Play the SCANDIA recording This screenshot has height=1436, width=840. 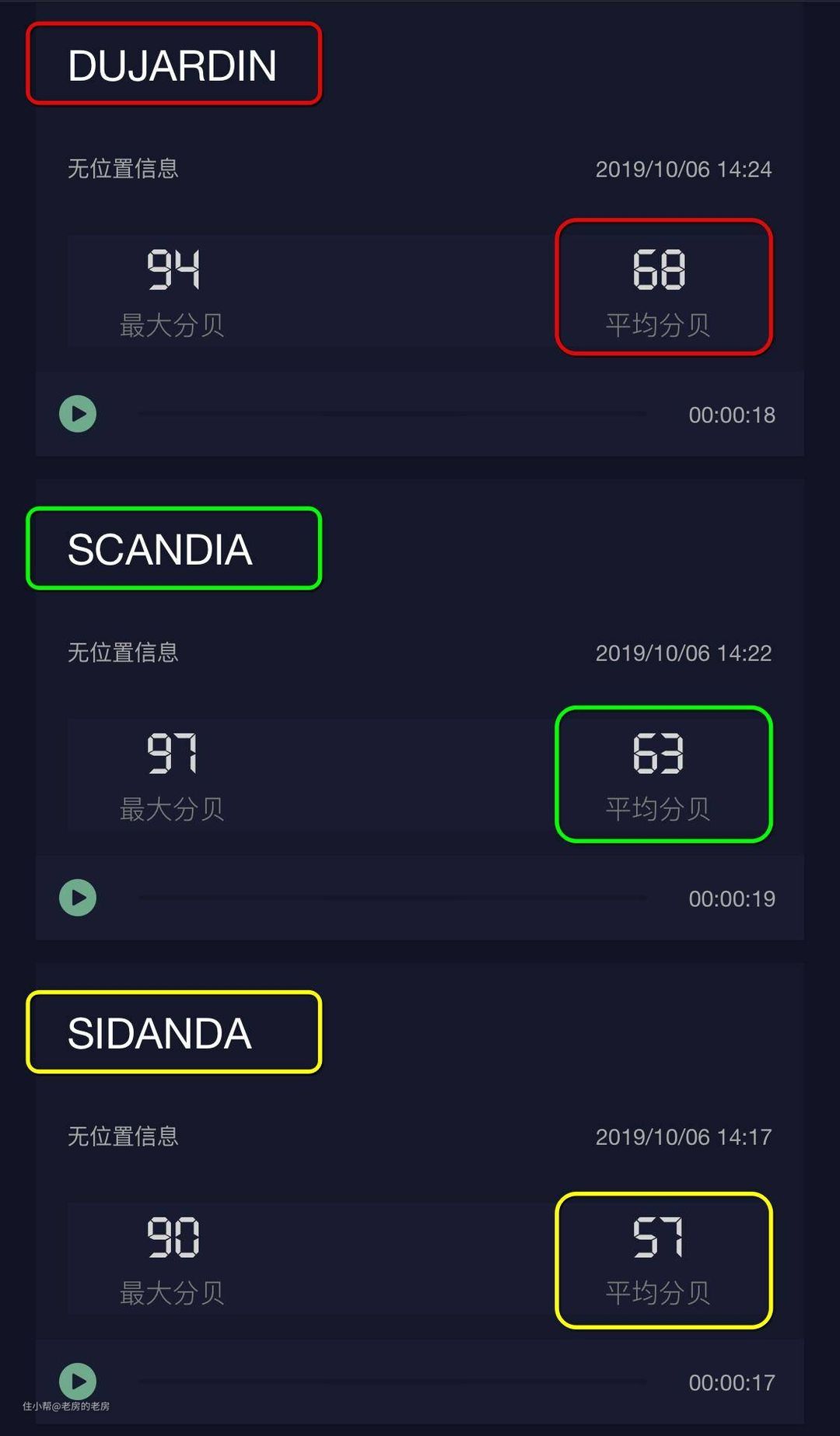pos(78,898)
